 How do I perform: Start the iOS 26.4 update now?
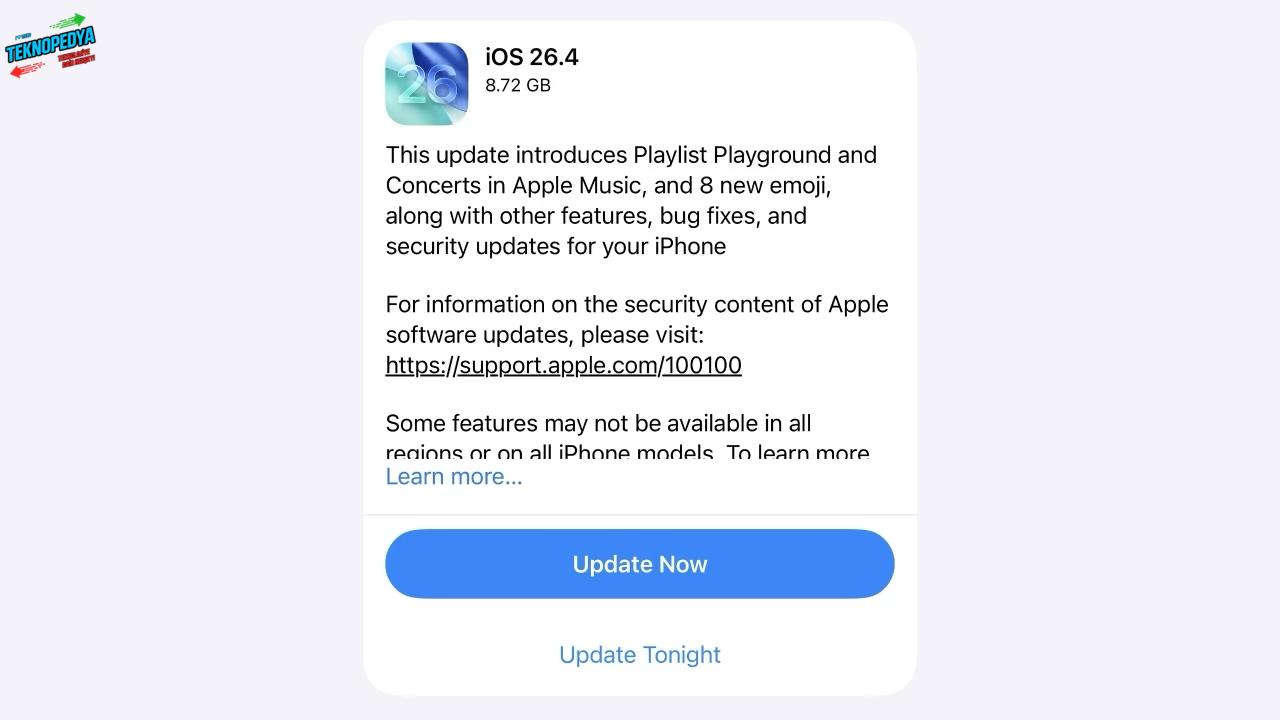point(639,564)
